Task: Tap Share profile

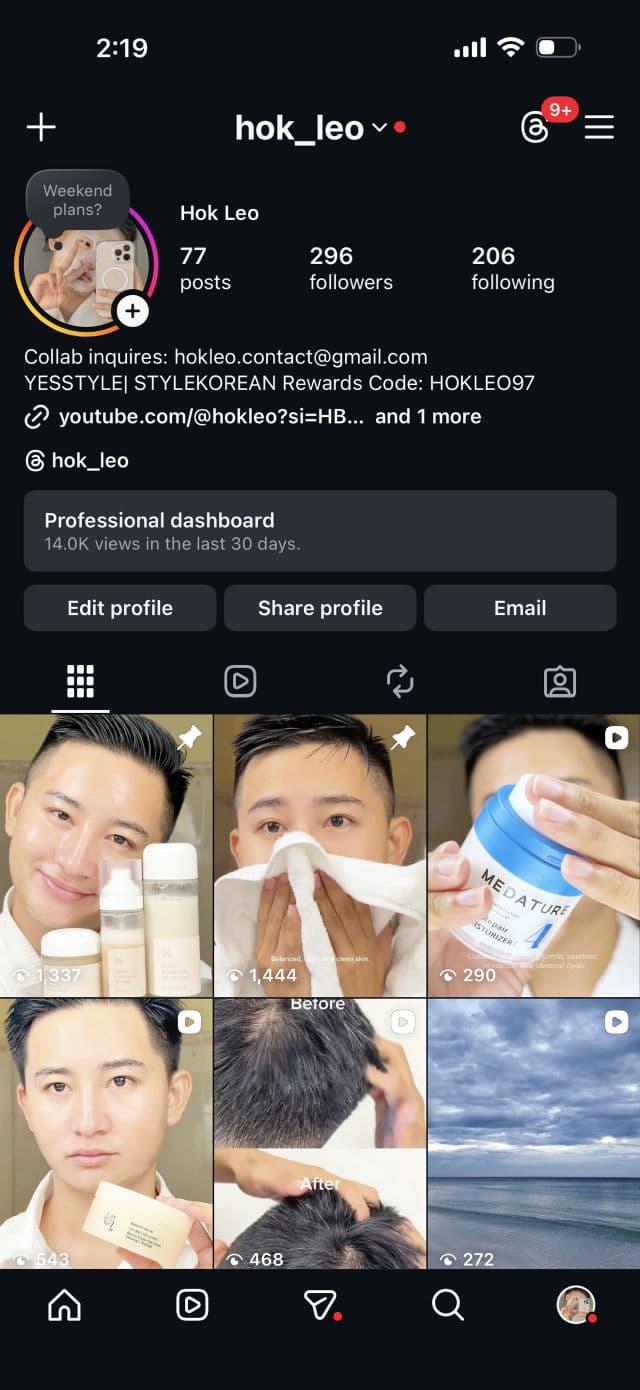Action: (320, 608)
